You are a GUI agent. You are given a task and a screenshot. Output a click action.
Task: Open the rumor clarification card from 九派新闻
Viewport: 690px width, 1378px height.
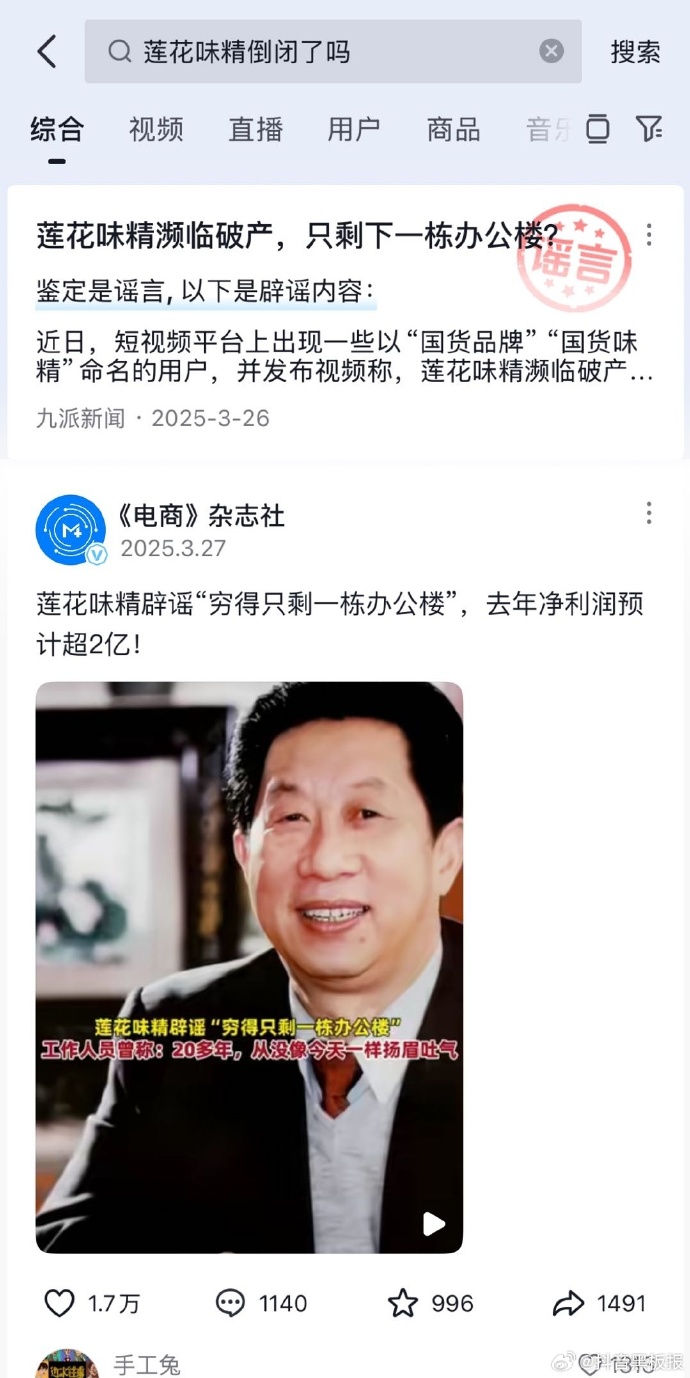coord(345,322)
